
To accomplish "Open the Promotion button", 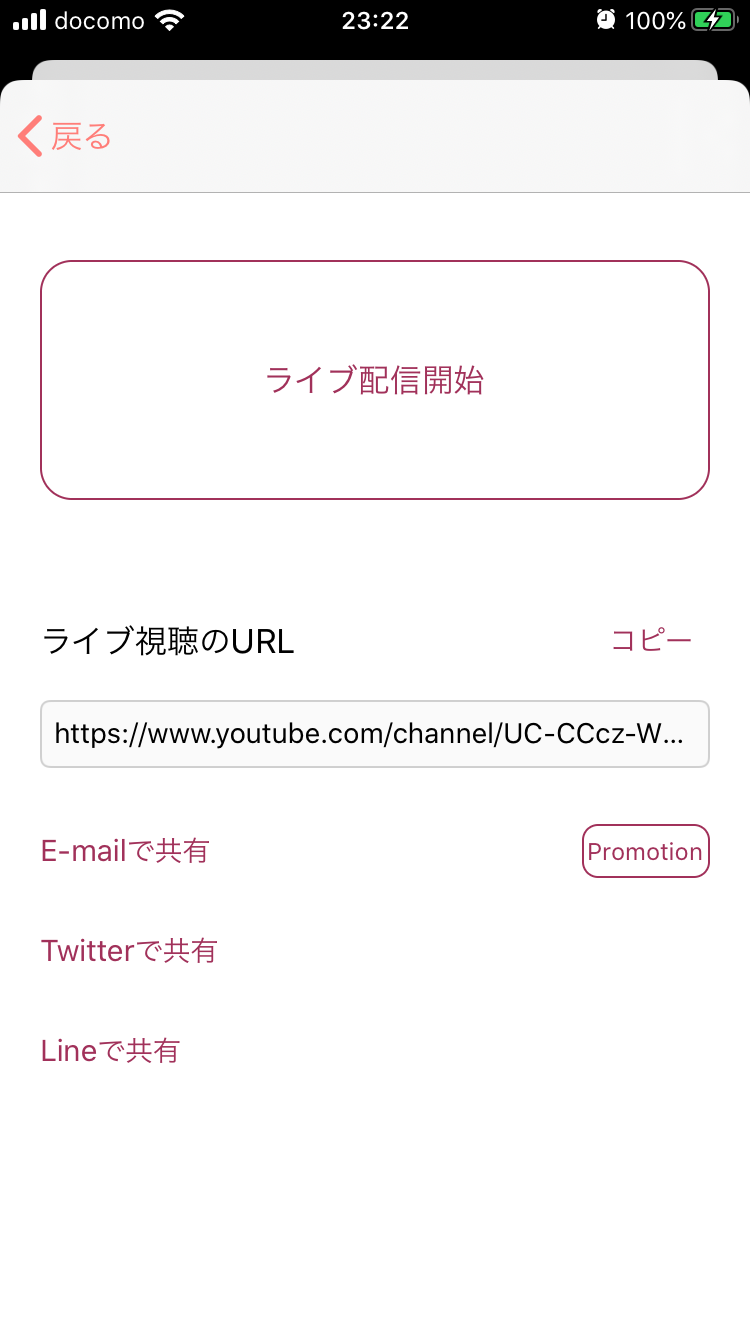I will point(645,851).
